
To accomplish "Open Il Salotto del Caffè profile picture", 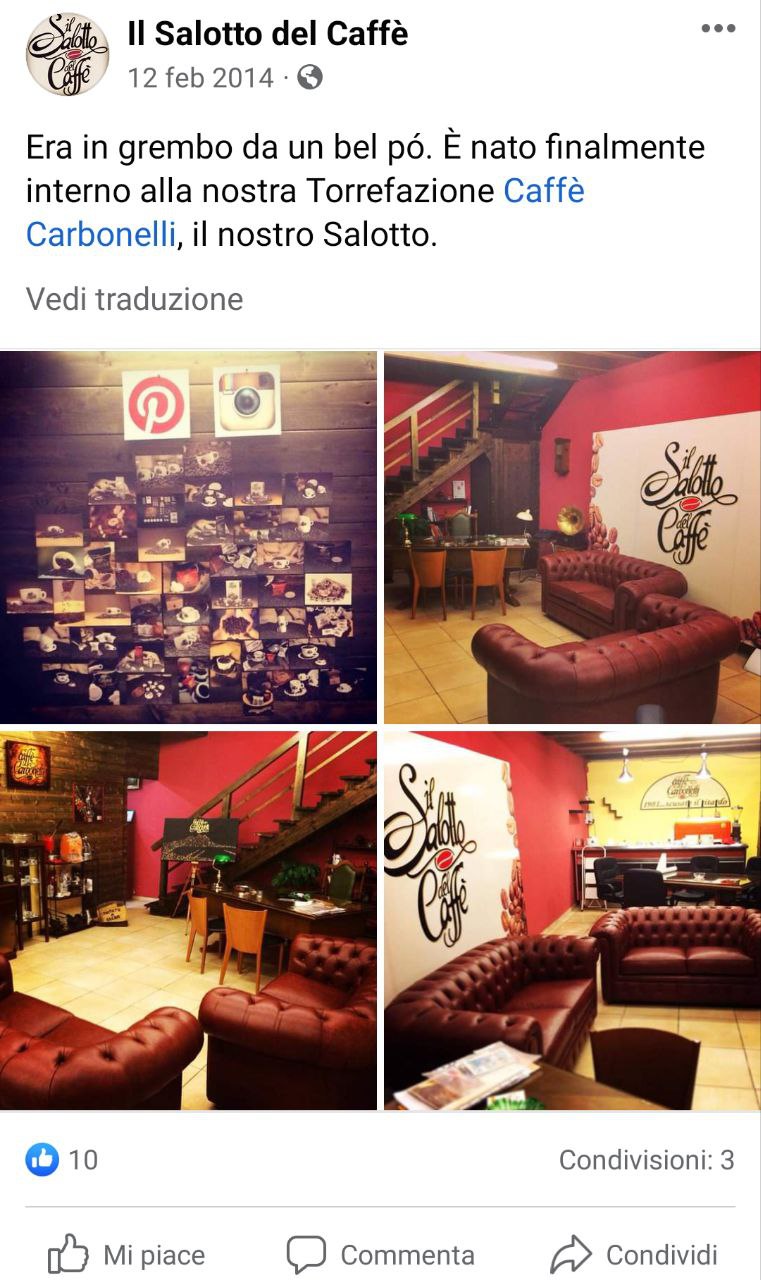I will (x=67, y=55).
